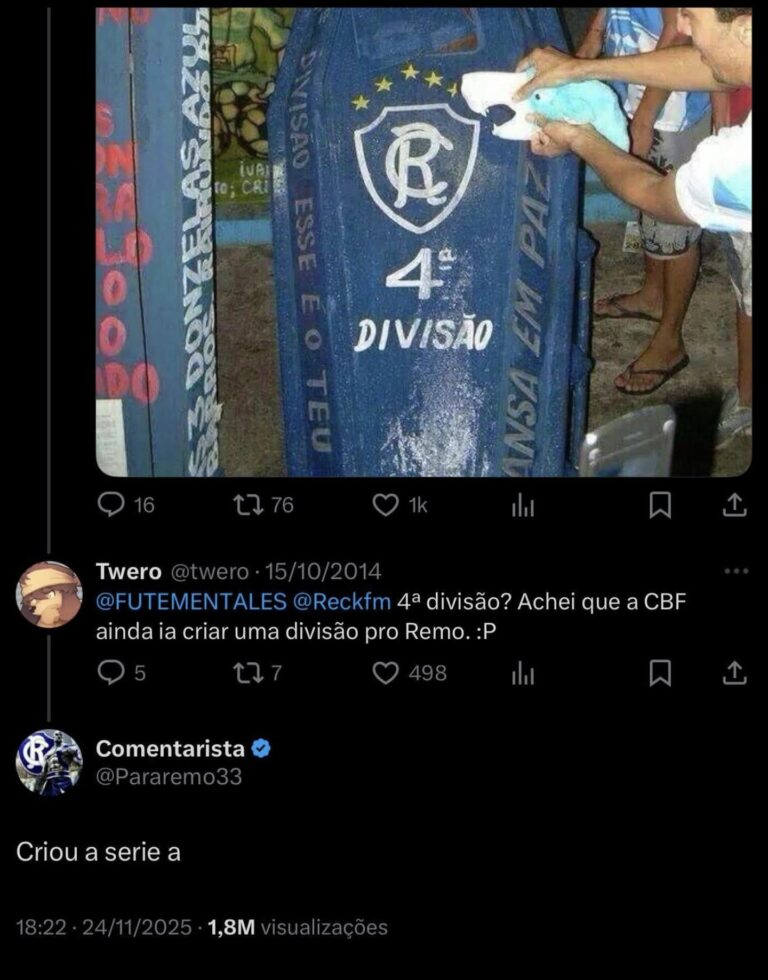Open the 4ª divisão coffin photo
Screen dimensions: 768x980
423,240
